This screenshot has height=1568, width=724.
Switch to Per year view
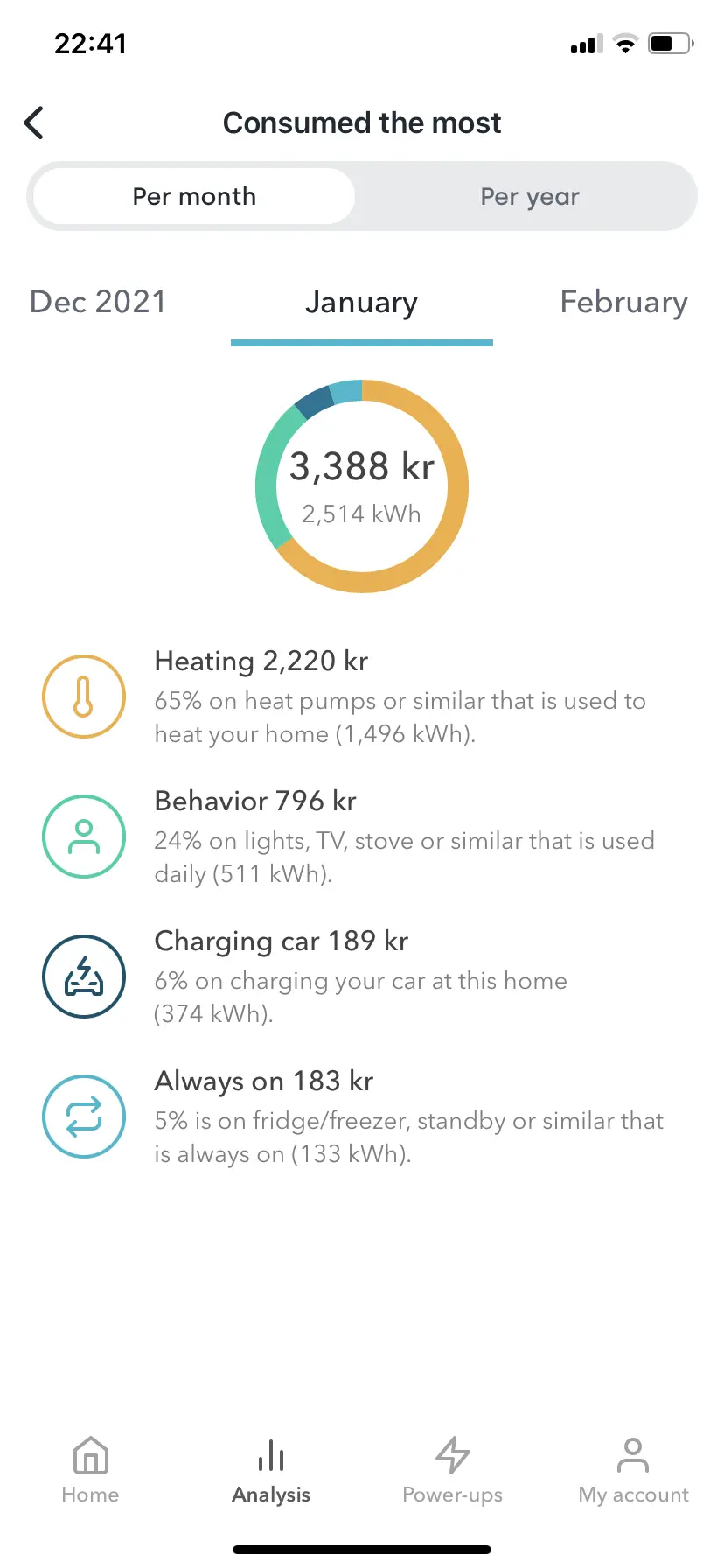click(x=530, y=196)
